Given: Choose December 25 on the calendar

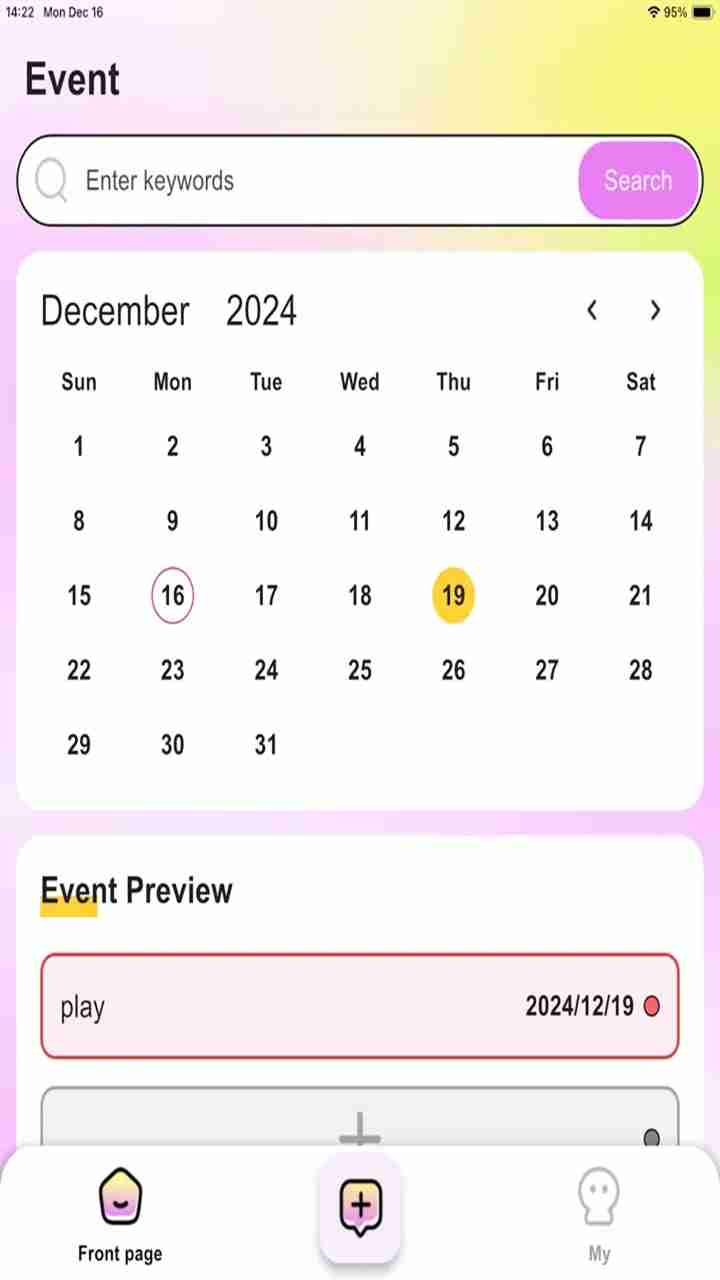Looking at the screenshot, I should click(x=360, y=670).
